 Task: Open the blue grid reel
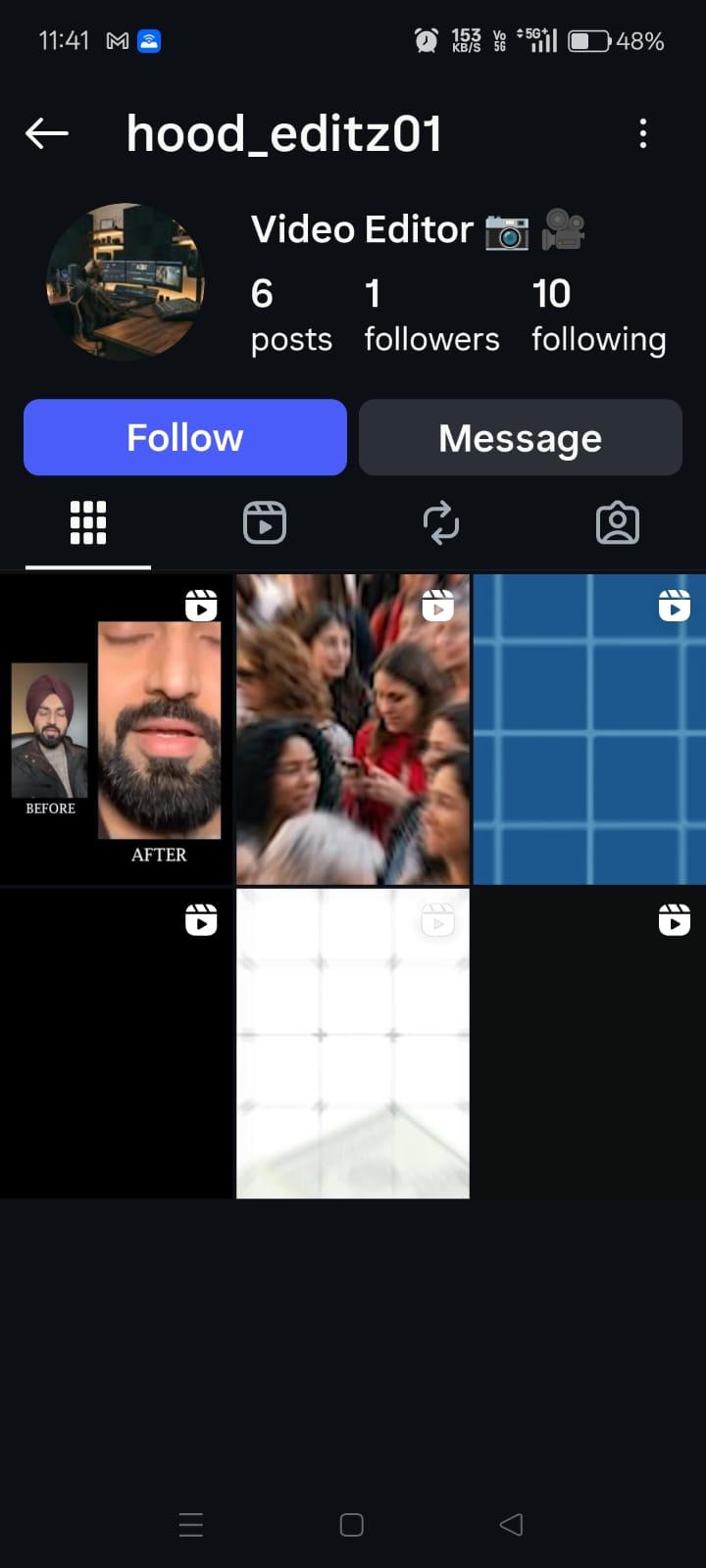coord(589,730)
